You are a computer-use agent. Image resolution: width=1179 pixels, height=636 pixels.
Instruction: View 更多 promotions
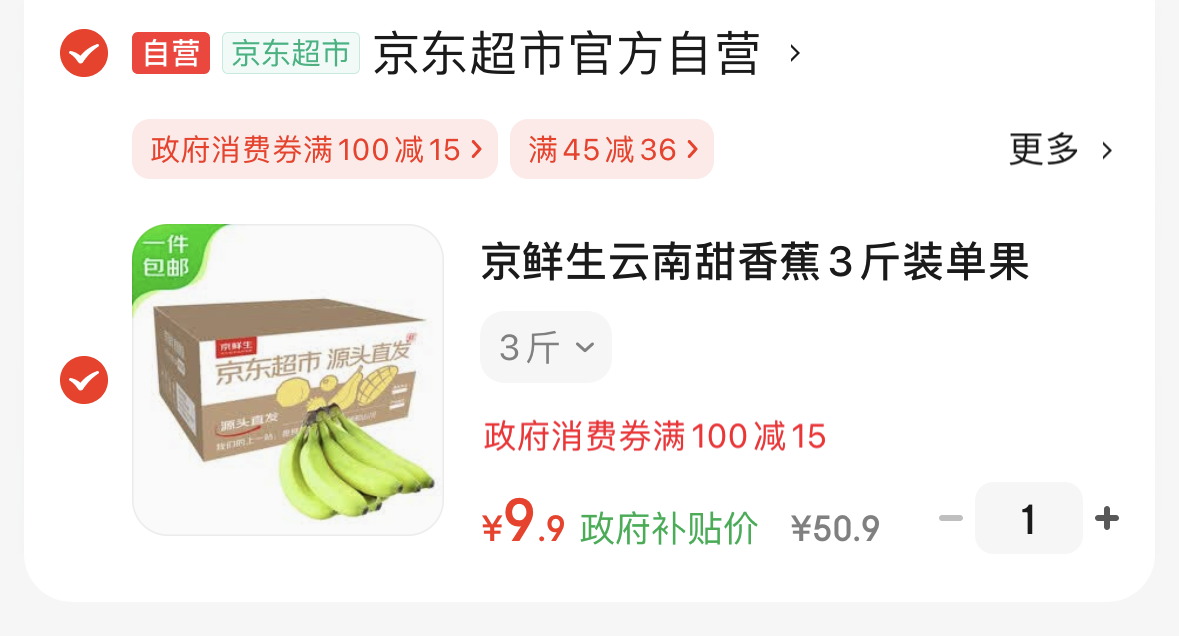(1060, 150)
